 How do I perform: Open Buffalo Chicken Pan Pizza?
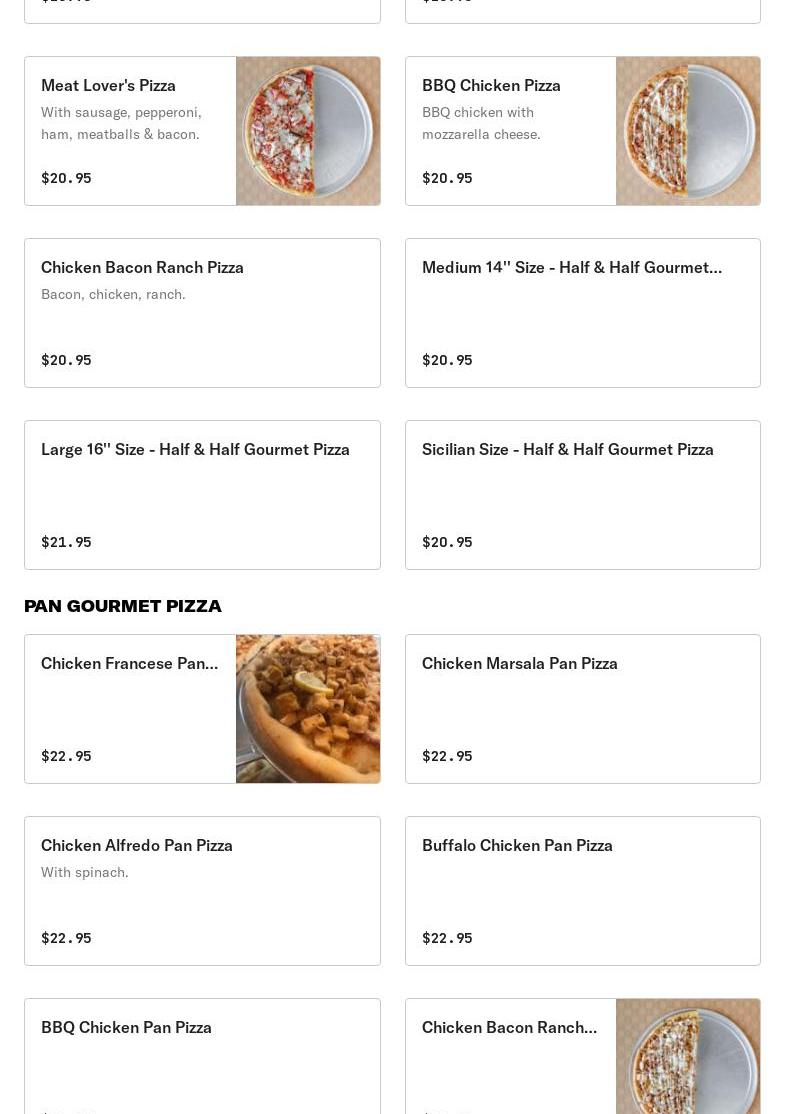[582, 891]
